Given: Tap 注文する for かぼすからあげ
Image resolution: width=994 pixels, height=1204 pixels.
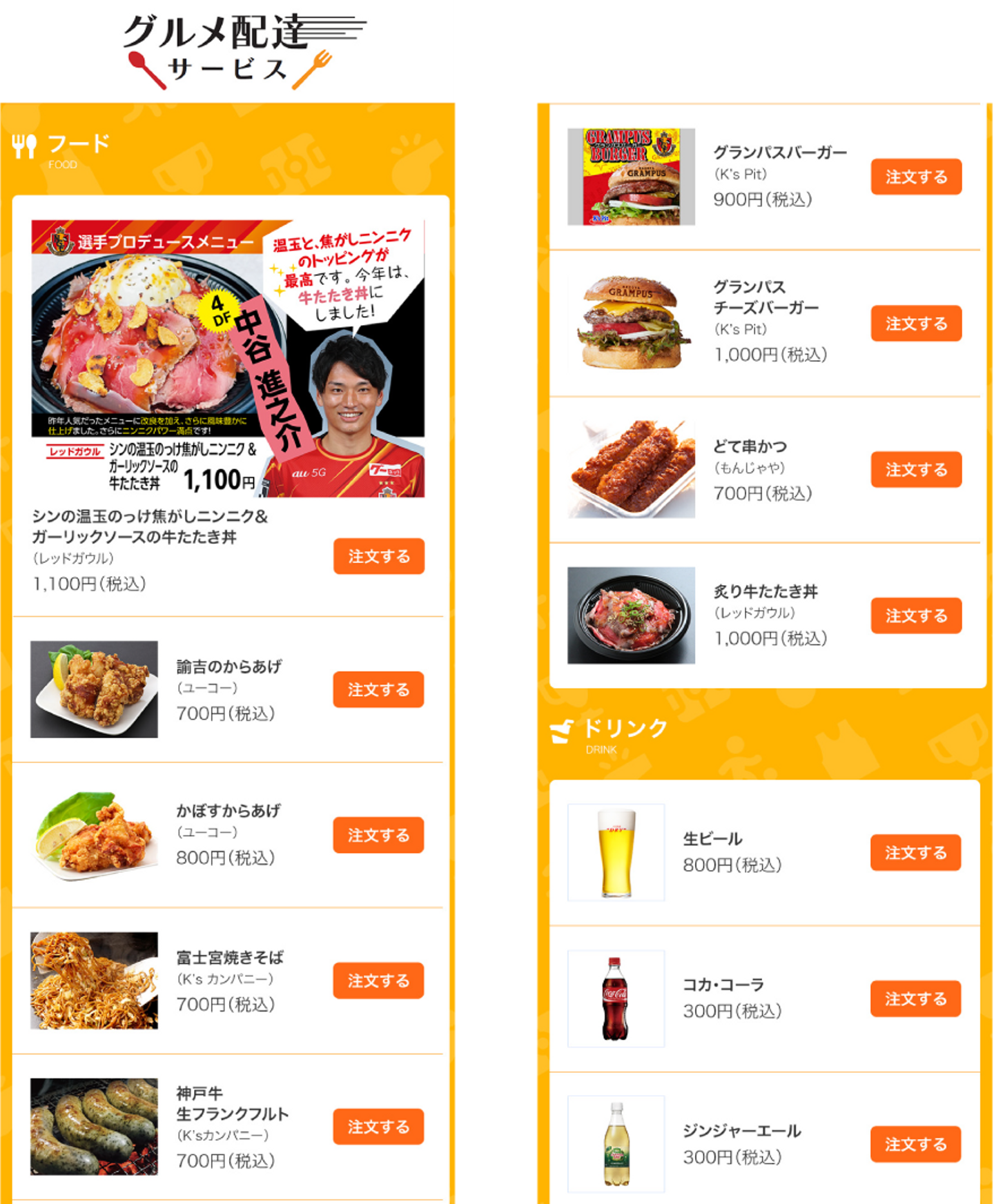Looking at the screenshot, I should tap(378, 835).
